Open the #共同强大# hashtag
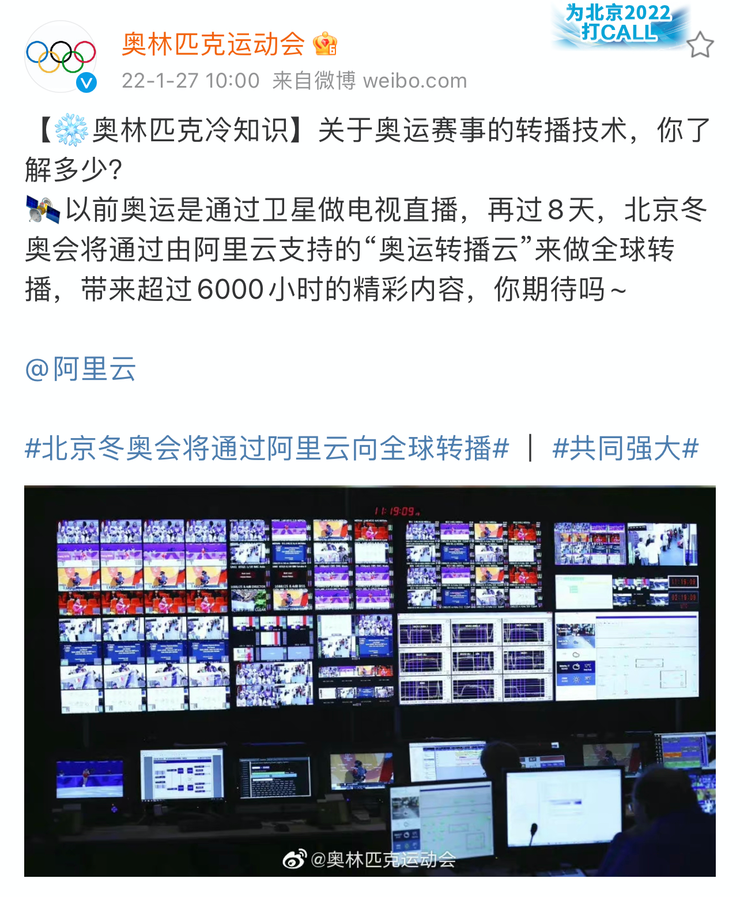The width and height of the screenshot is (740, 897). 625,448
